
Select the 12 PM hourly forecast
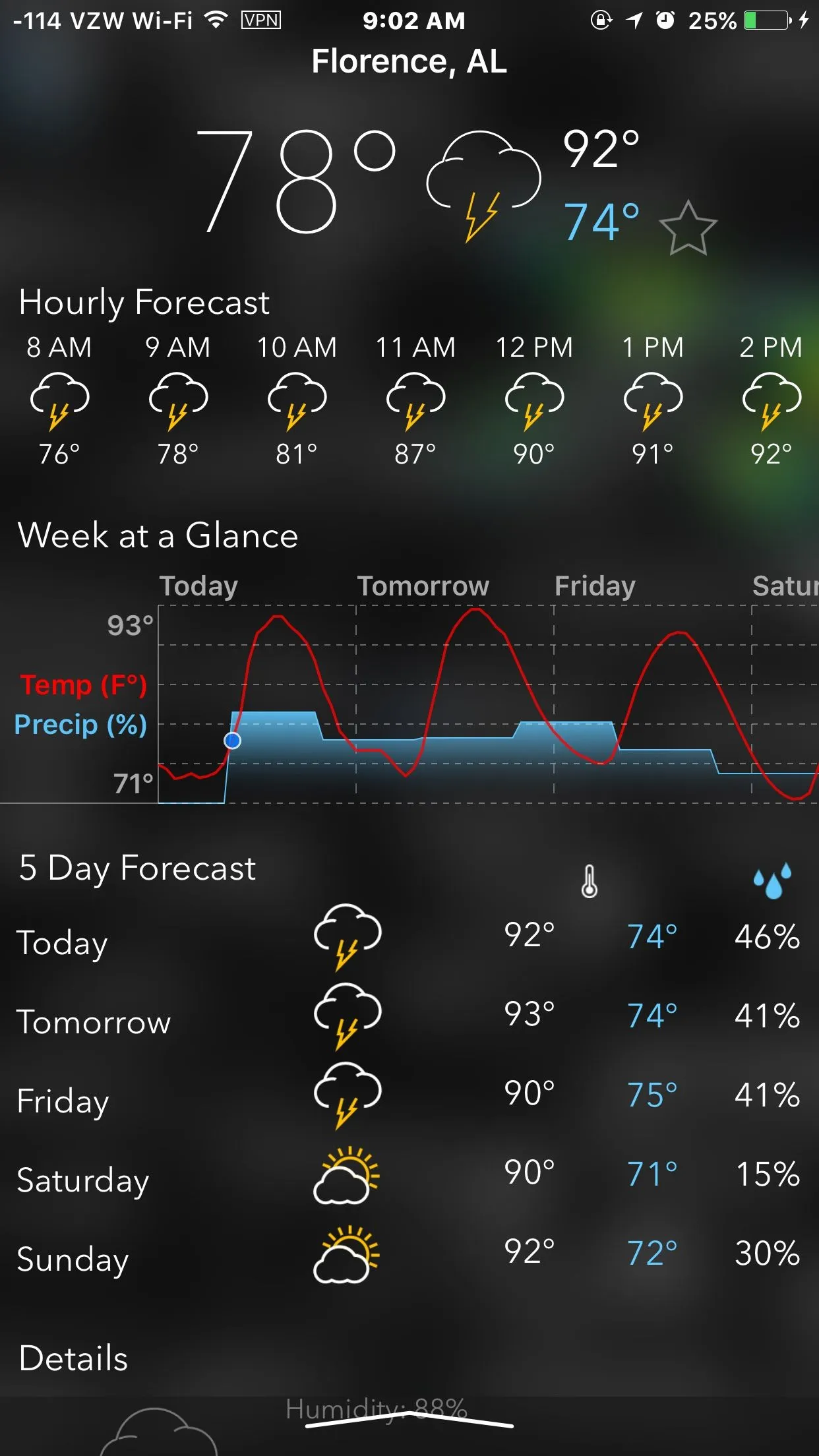534,400
